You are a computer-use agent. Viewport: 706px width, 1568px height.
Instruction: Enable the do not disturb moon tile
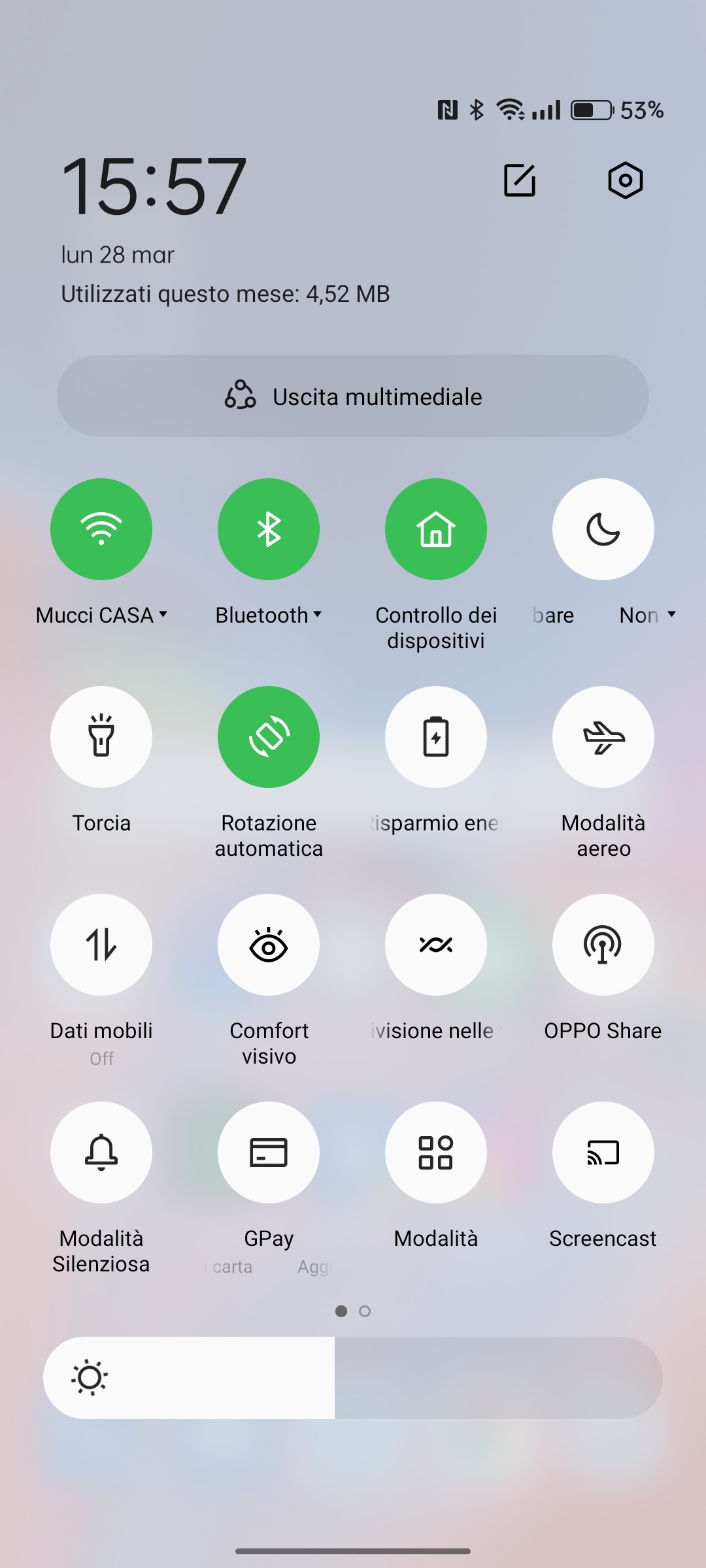click(603, 529)
